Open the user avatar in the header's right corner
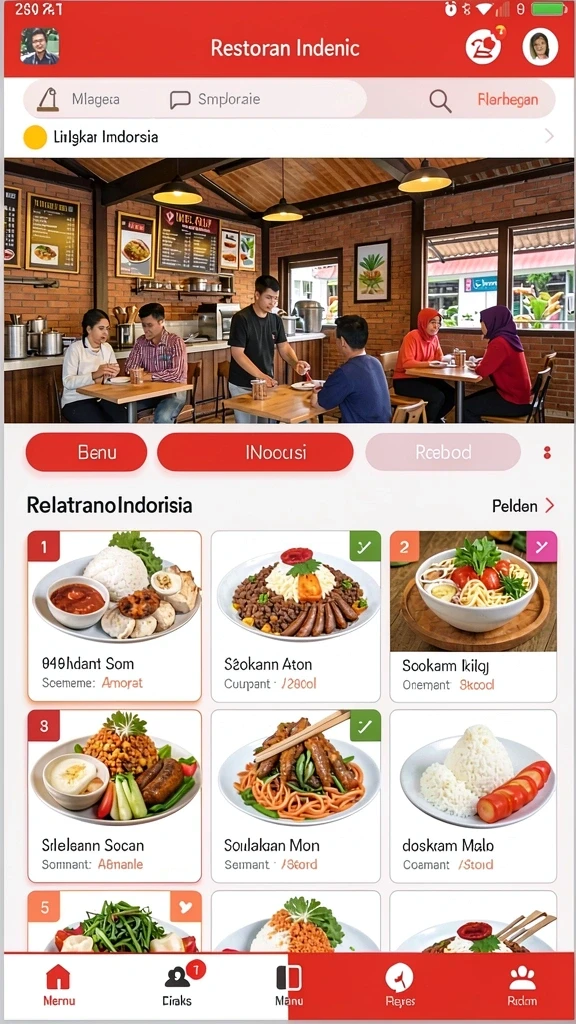The width and height of the screenshot is (576, 1024). (x=540, y=46)
